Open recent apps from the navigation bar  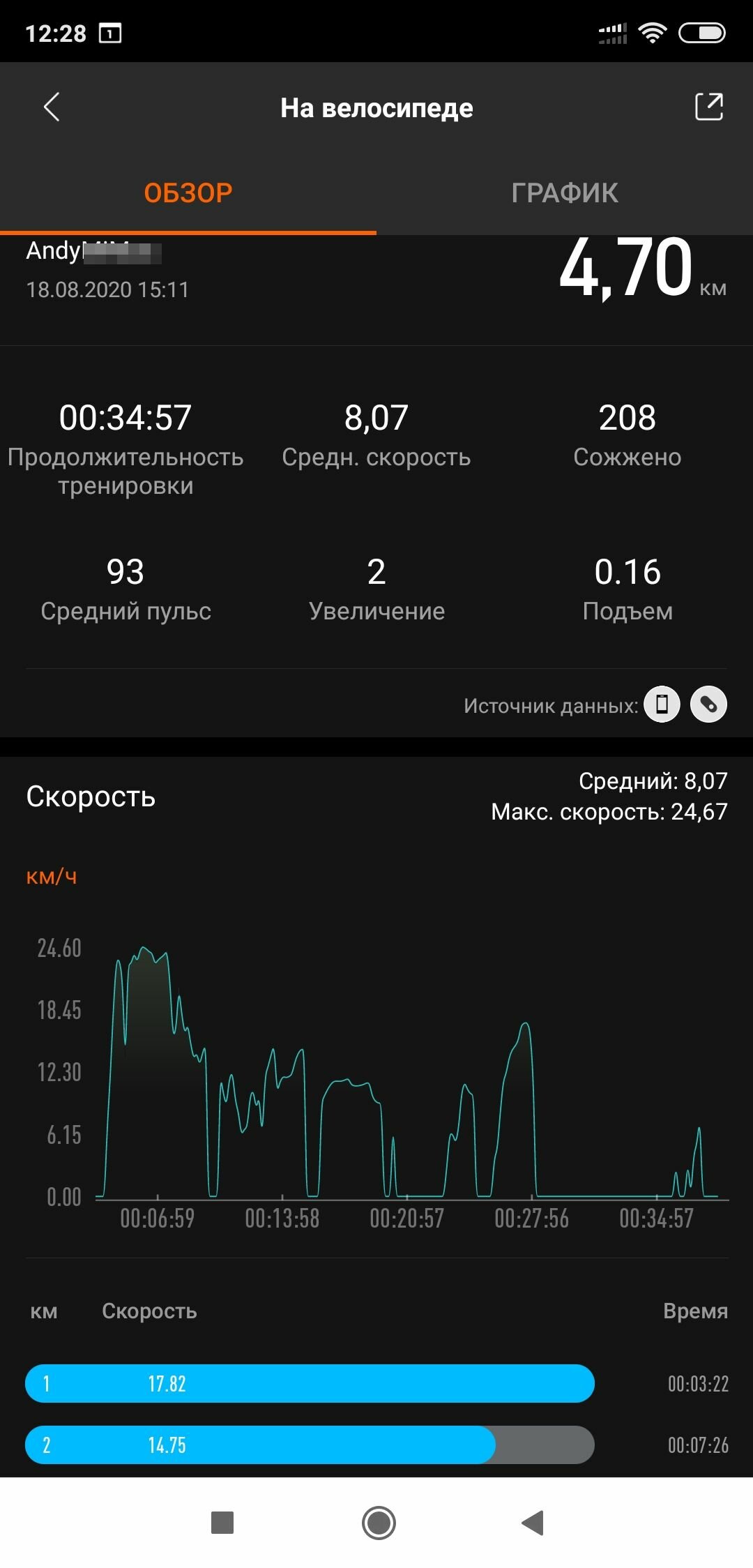222,1522
